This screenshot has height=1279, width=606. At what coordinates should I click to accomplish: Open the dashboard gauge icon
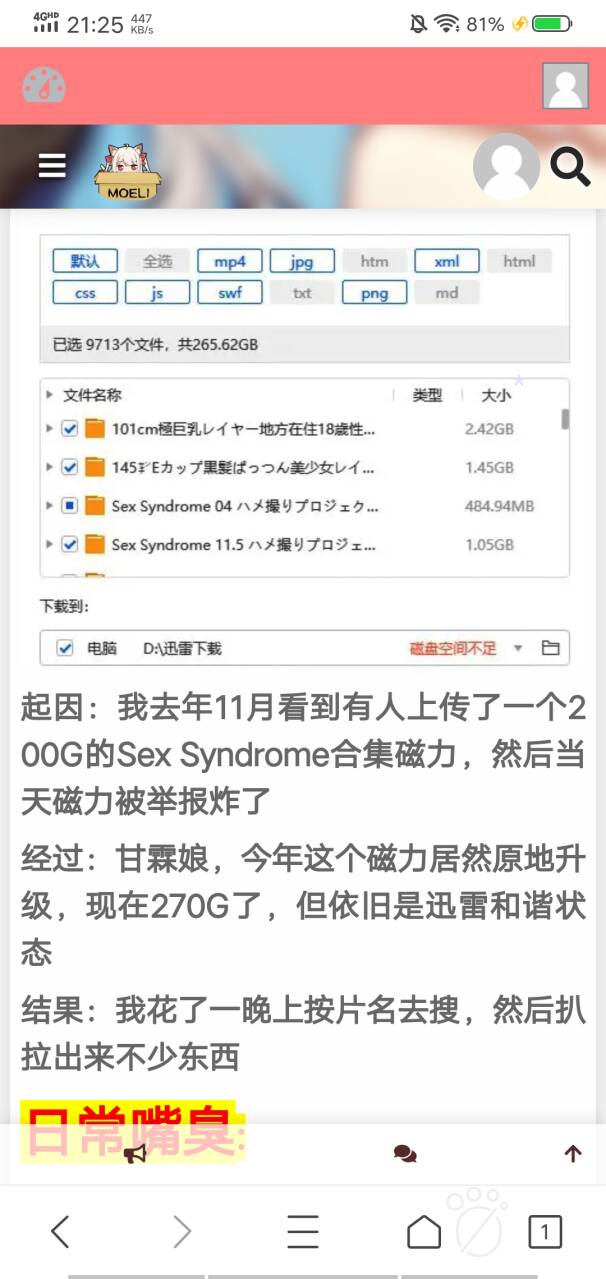click(x=43, y=86)
